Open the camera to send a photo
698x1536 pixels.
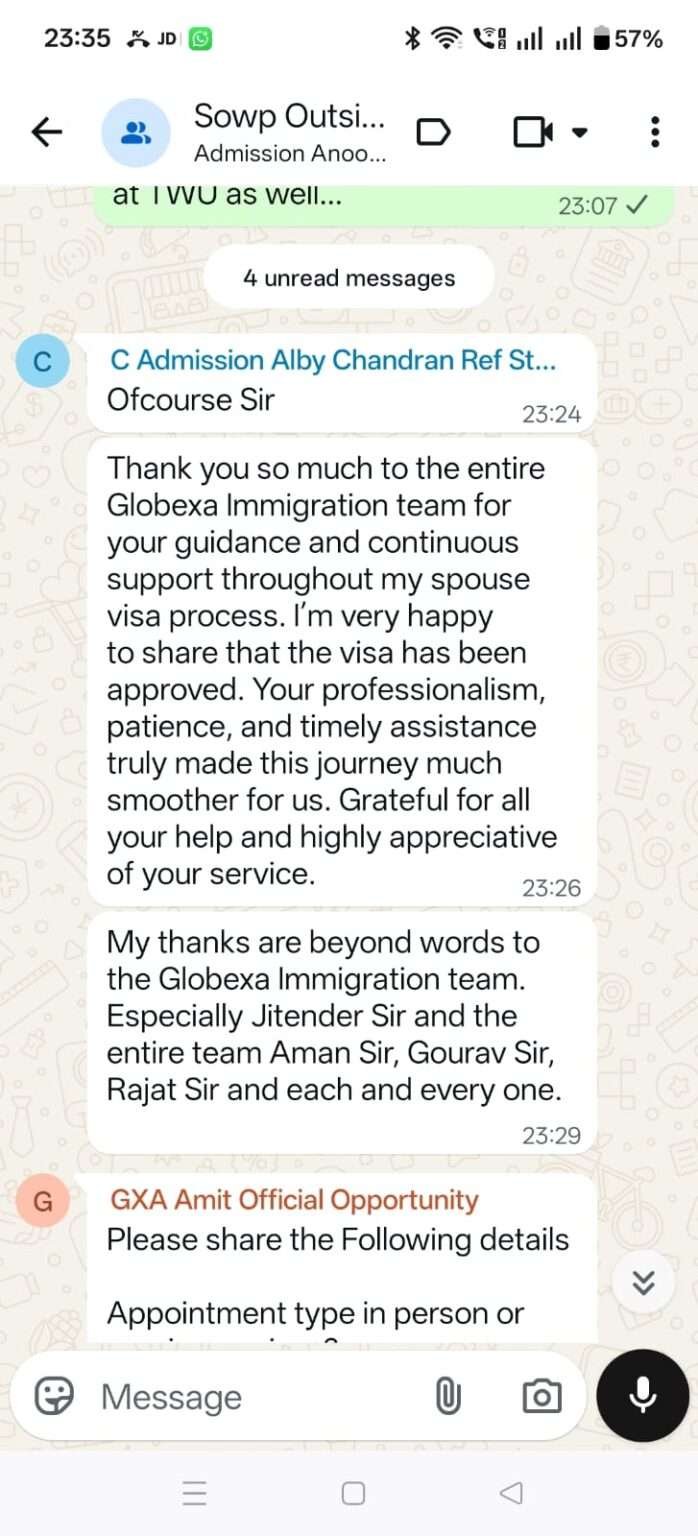tap(541, 1396)
